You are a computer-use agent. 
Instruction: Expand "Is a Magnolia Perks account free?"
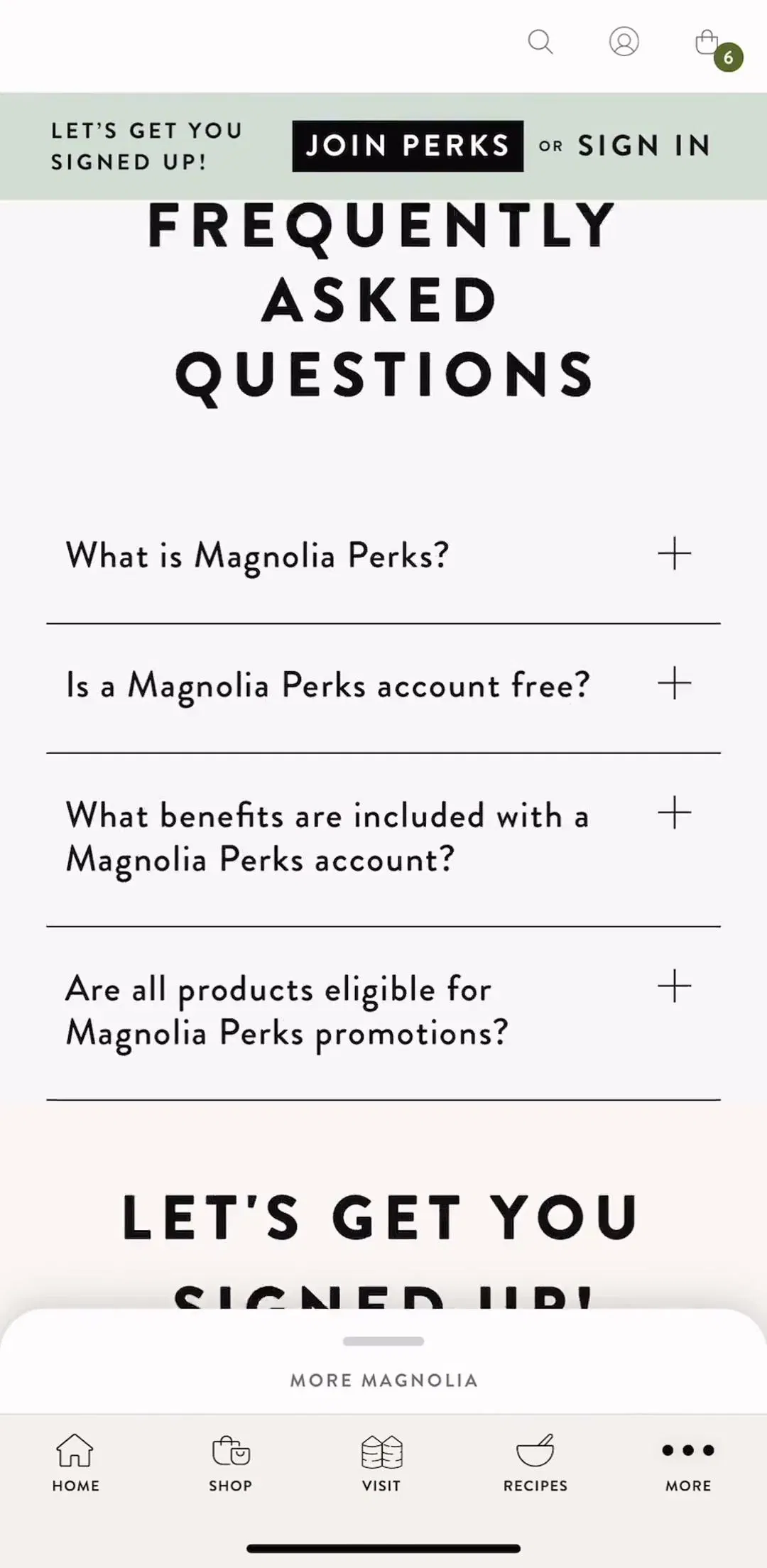pyautogui.click(x=383, y=687)
